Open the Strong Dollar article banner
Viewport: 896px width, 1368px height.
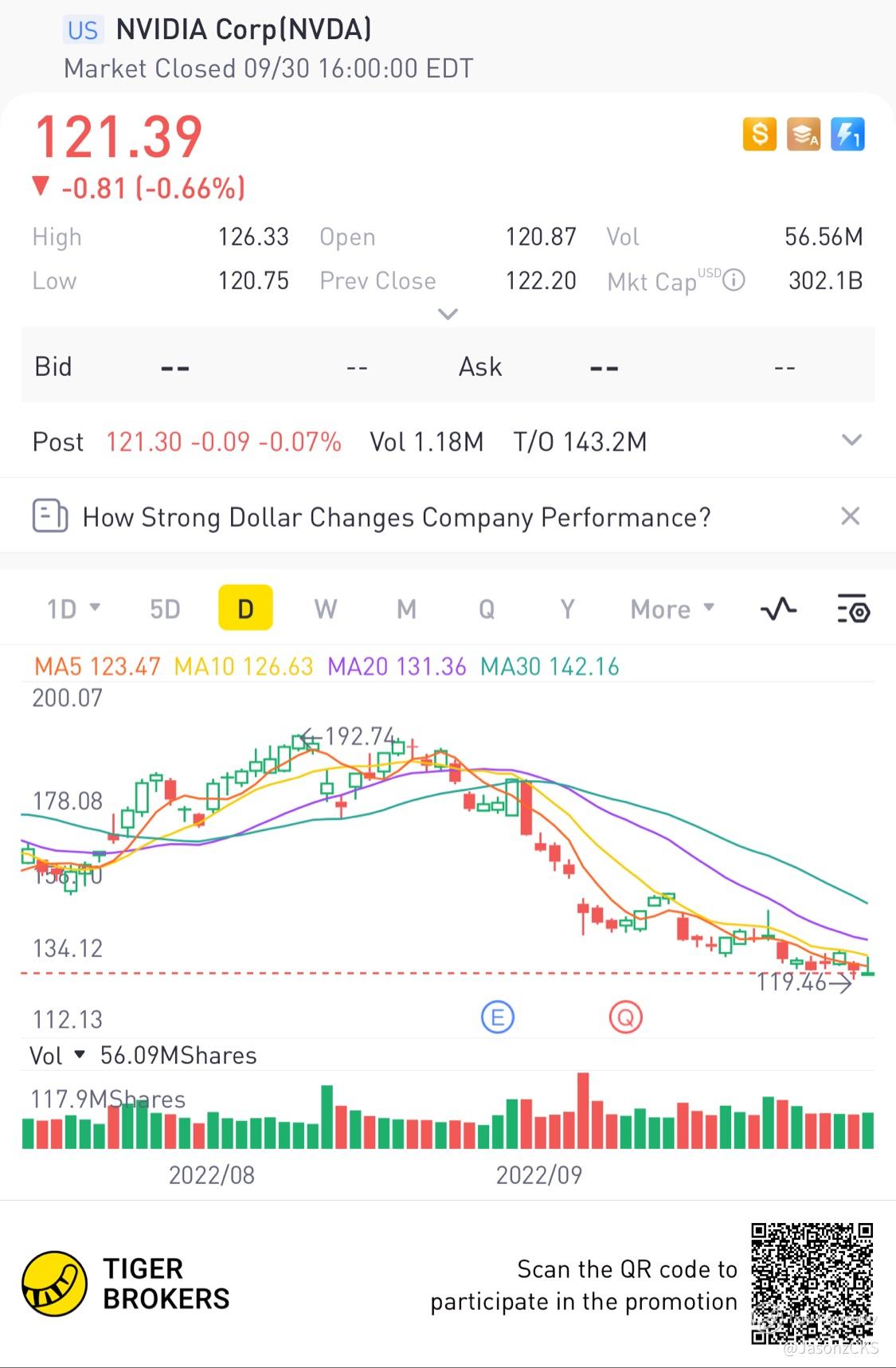(x=397, y=517)
